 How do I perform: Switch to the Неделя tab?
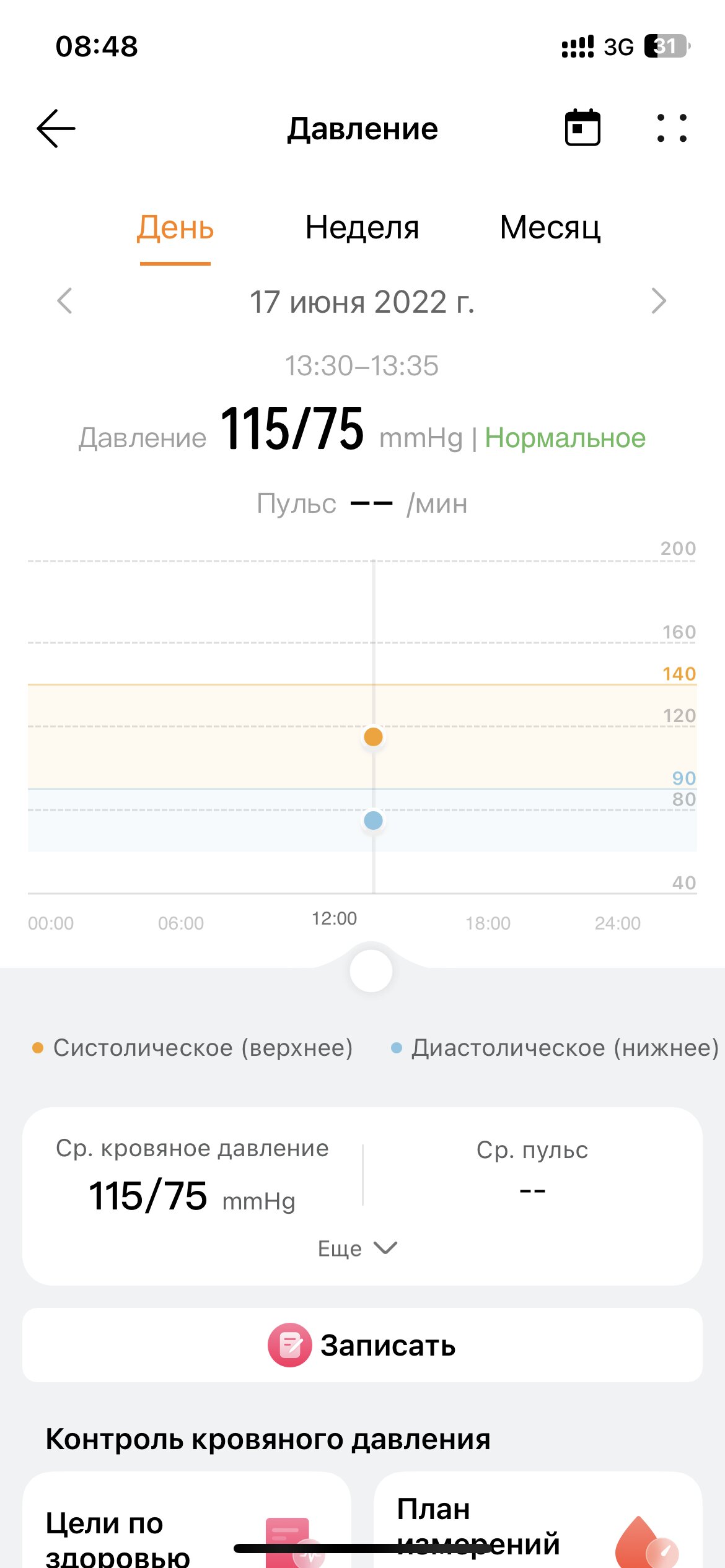pos(362,227)
